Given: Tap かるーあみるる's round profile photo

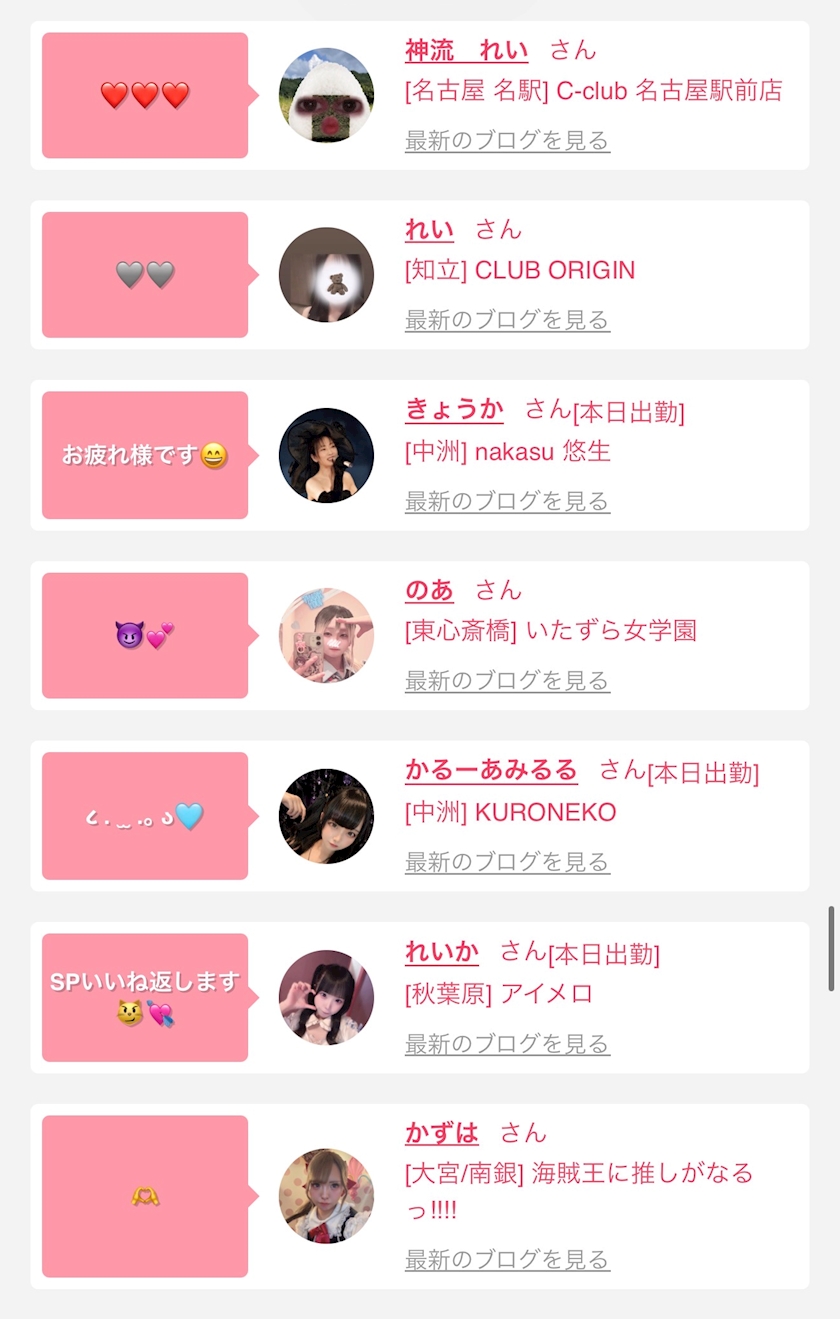Looking at the screenshot, I should [326, 816].
